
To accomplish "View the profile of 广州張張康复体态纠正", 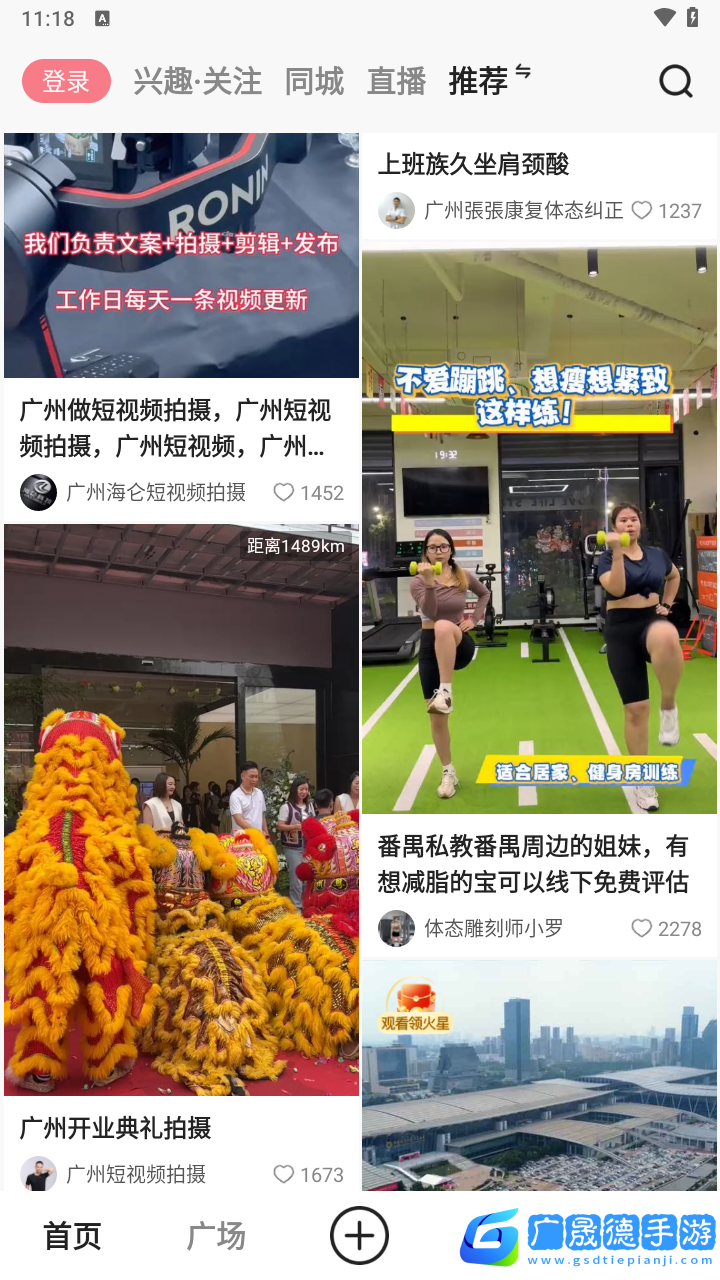I will coord(397,210).
